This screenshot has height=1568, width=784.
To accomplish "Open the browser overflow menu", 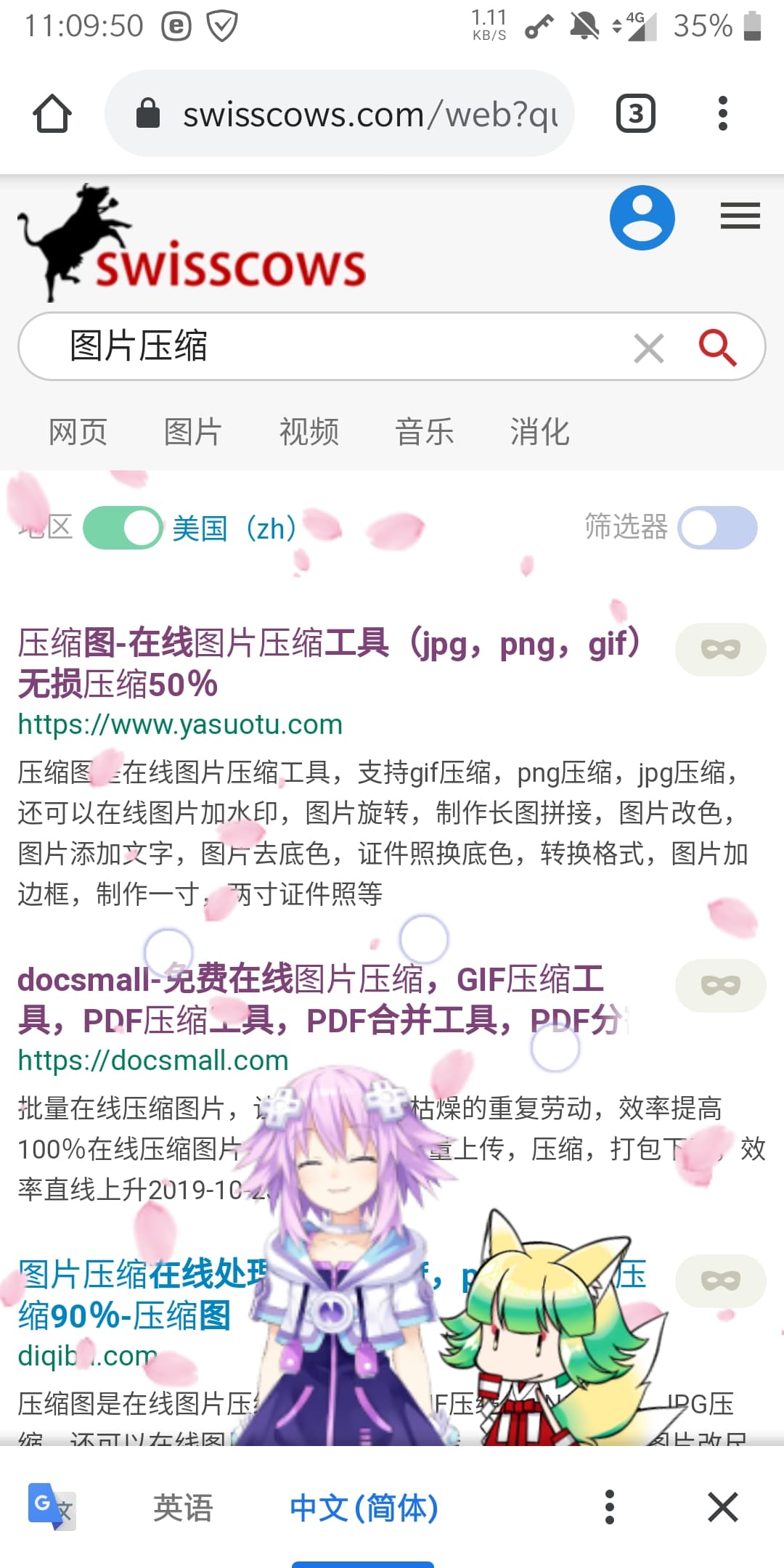I will [722, 114].
